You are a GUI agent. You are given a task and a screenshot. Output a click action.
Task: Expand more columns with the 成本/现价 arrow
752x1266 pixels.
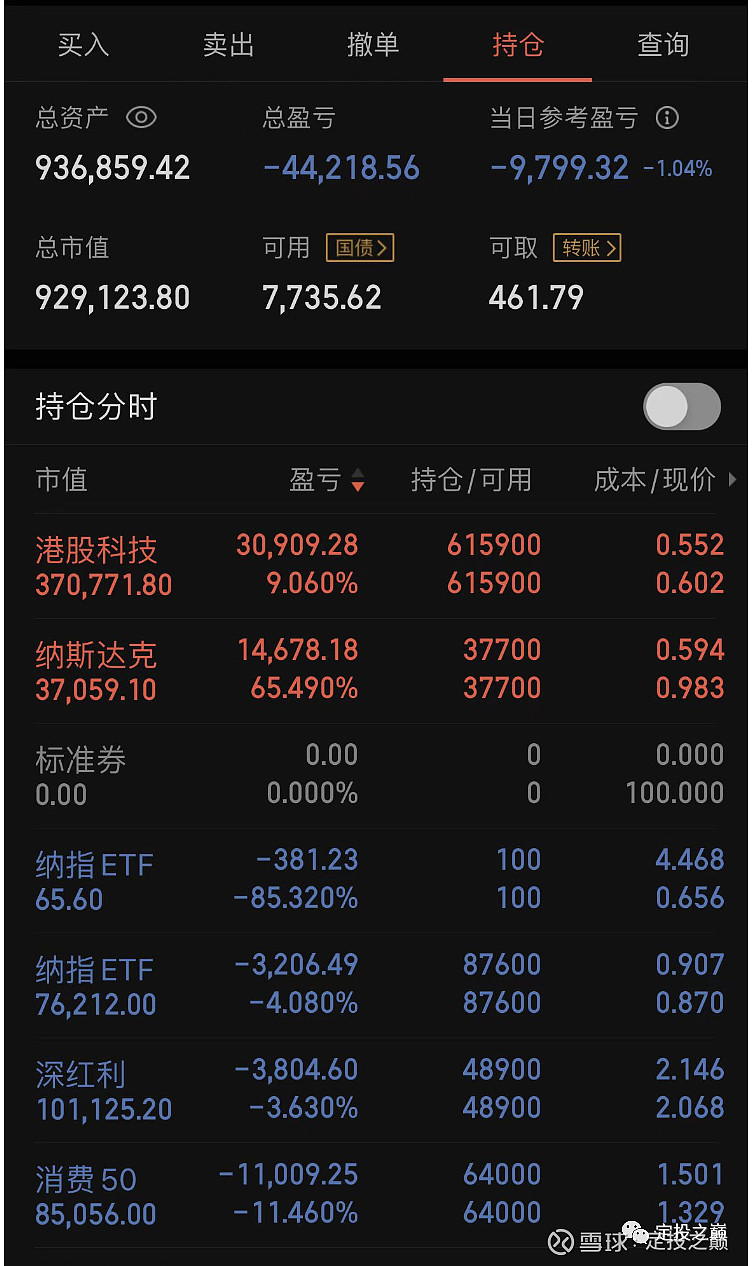click(x=733, y=480)
